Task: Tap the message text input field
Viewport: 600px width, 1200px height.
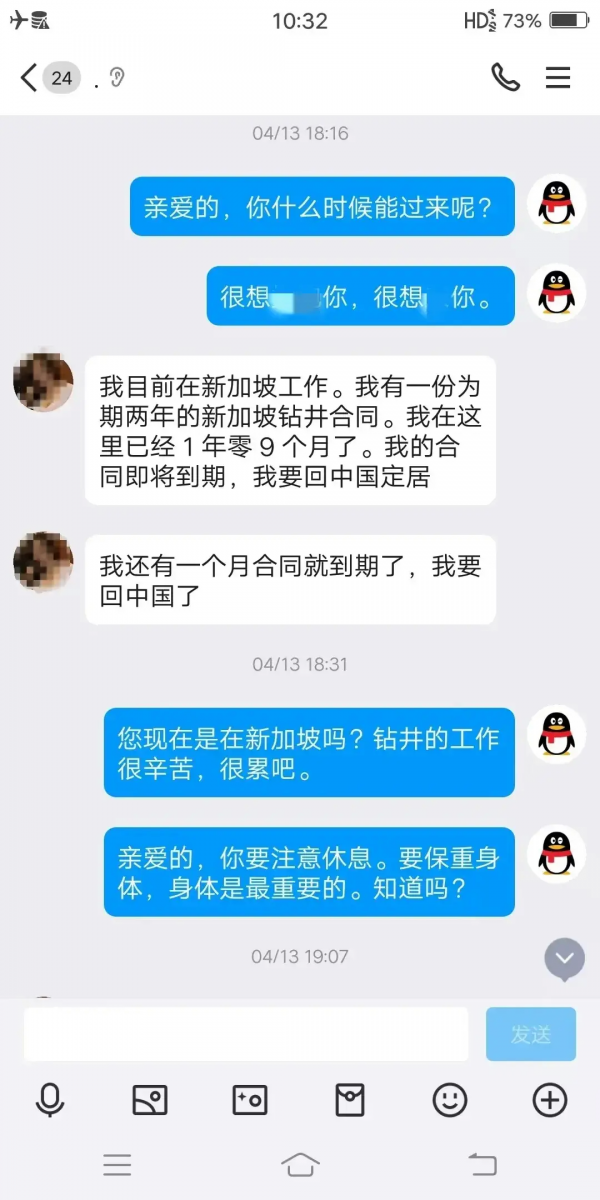Action: [245, 1034]
